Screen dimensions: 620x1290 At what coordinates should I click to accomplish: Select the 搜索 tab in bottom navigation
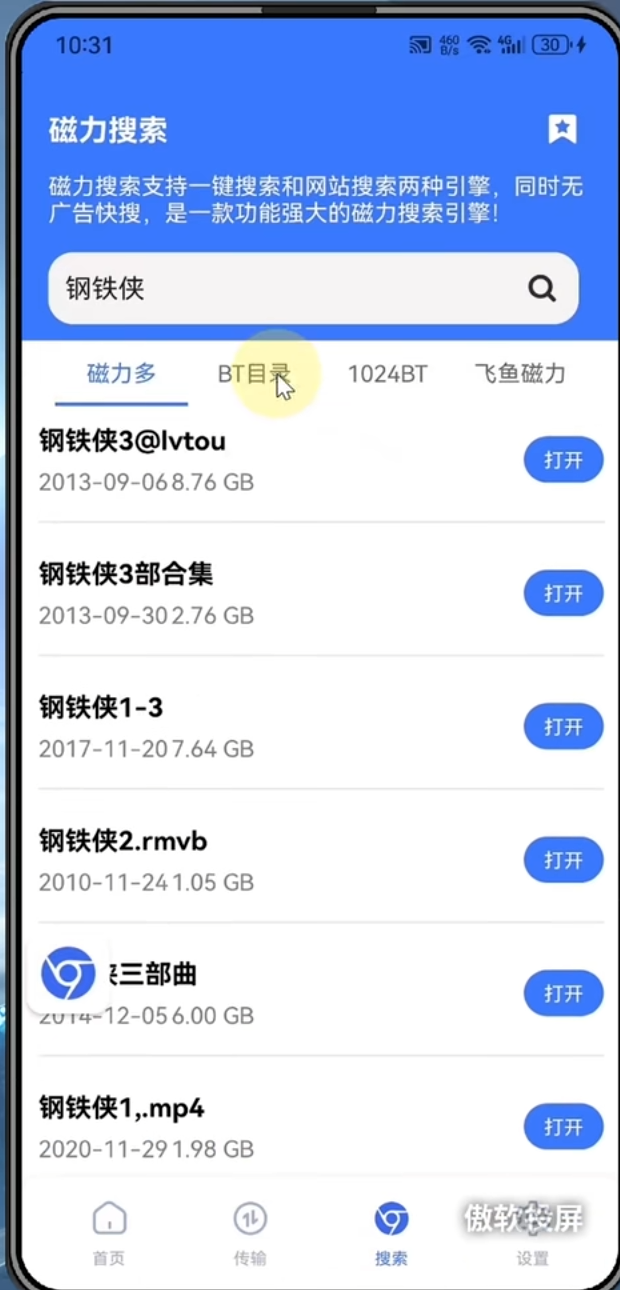point(391,1232)
